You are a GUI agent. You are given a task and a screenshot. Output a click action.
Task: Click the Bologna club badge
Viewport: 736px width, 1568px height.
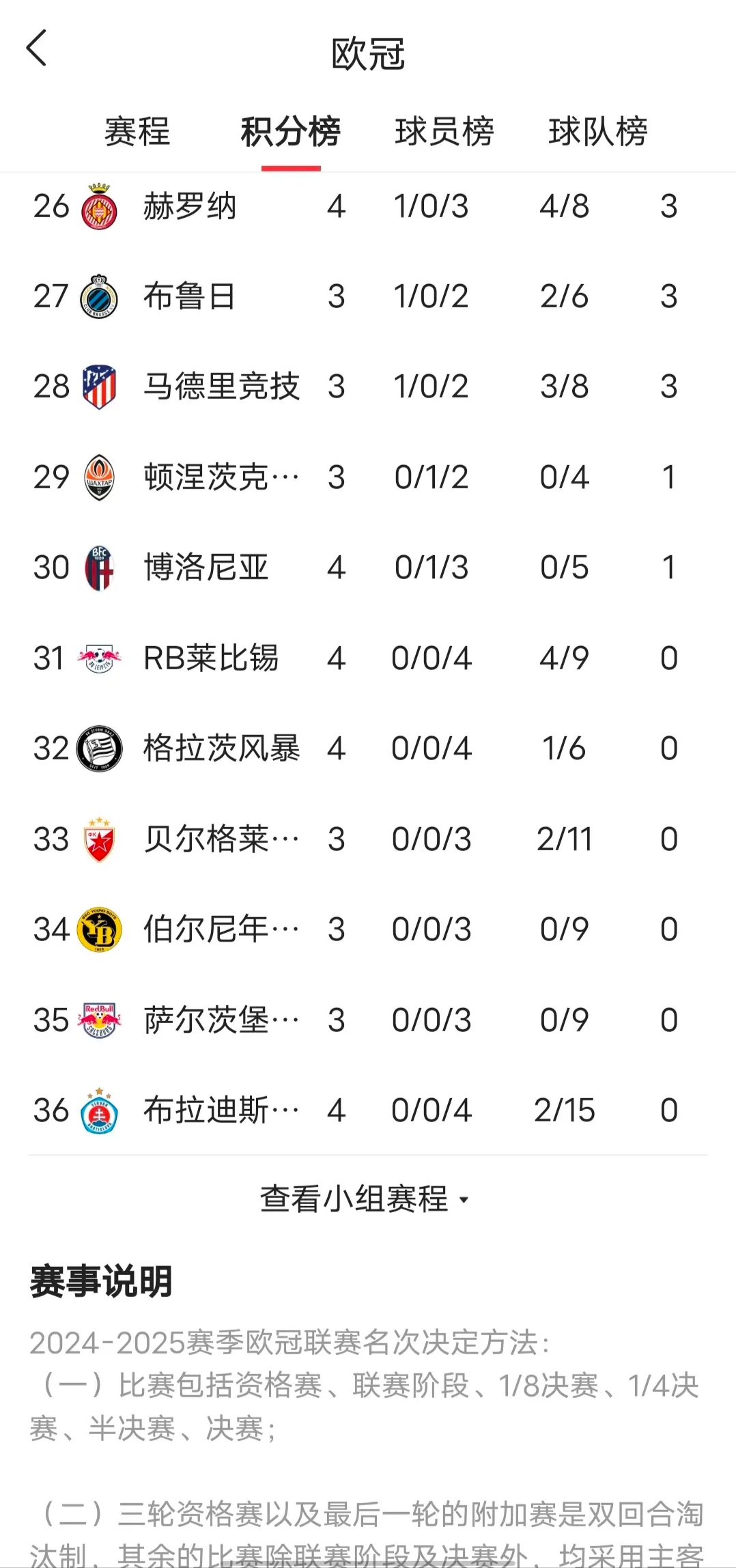(100, 567)
